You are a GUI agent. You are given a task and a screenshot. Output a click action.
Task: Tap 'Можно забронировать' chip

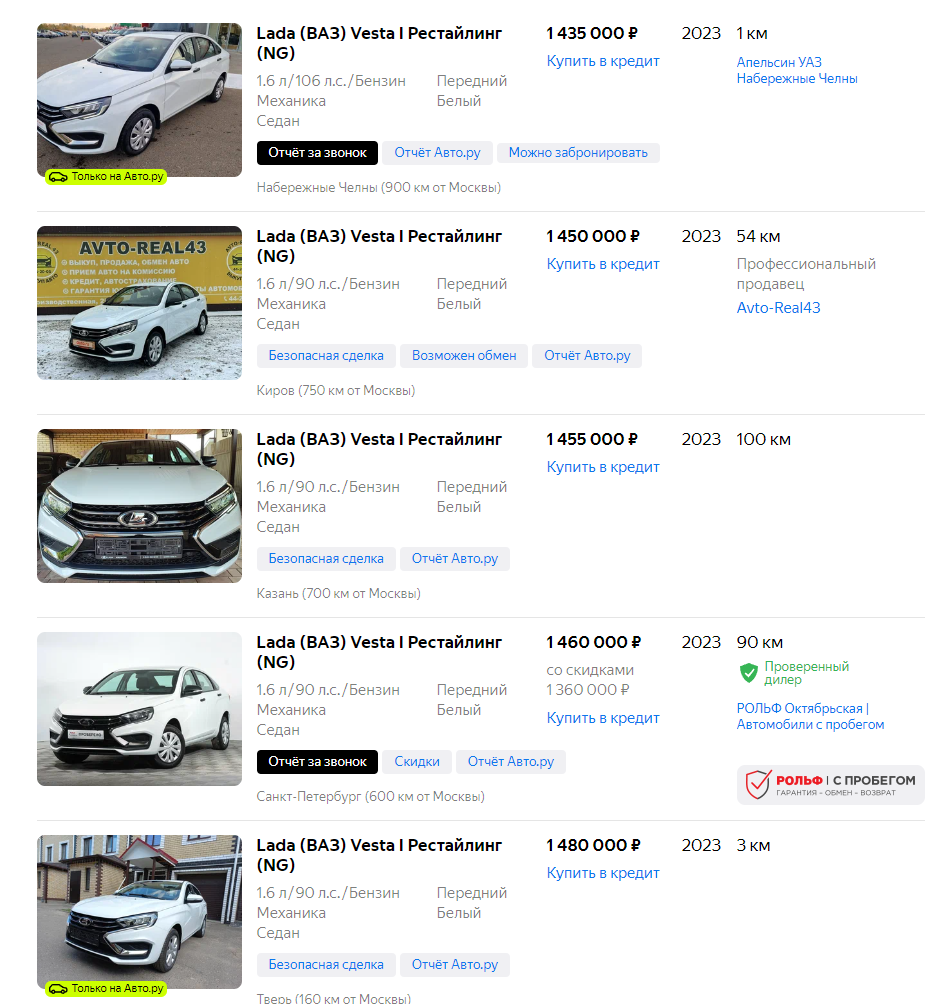577,153
